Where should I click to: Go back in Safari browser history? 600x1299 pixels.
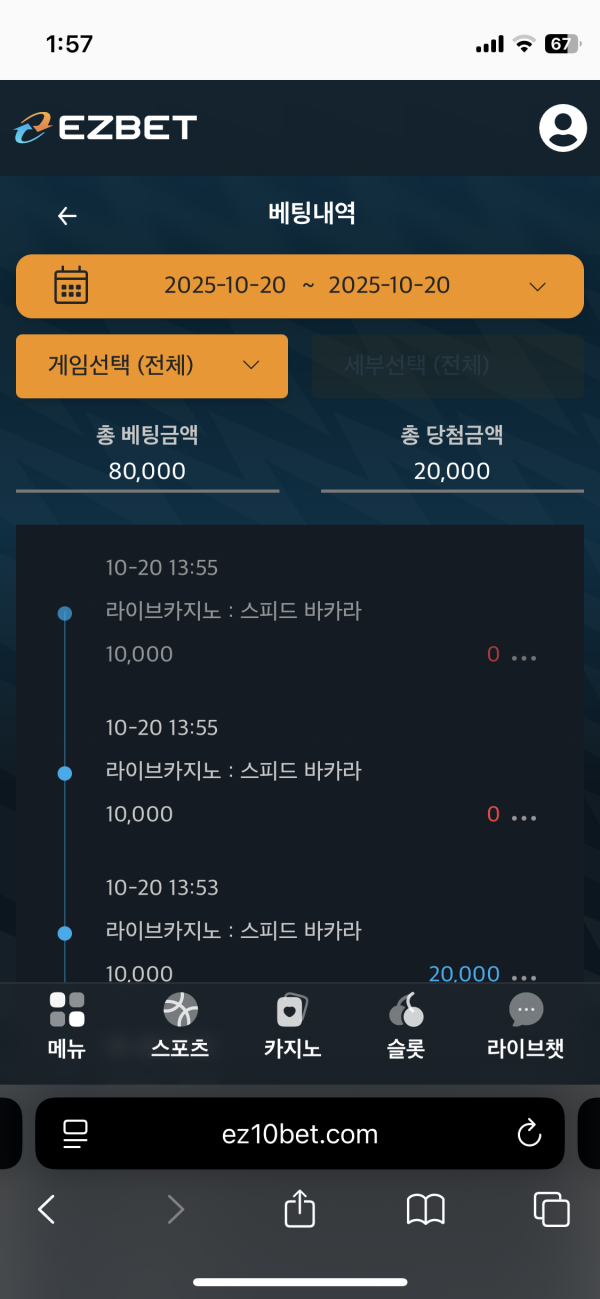tap(46, 1210)
